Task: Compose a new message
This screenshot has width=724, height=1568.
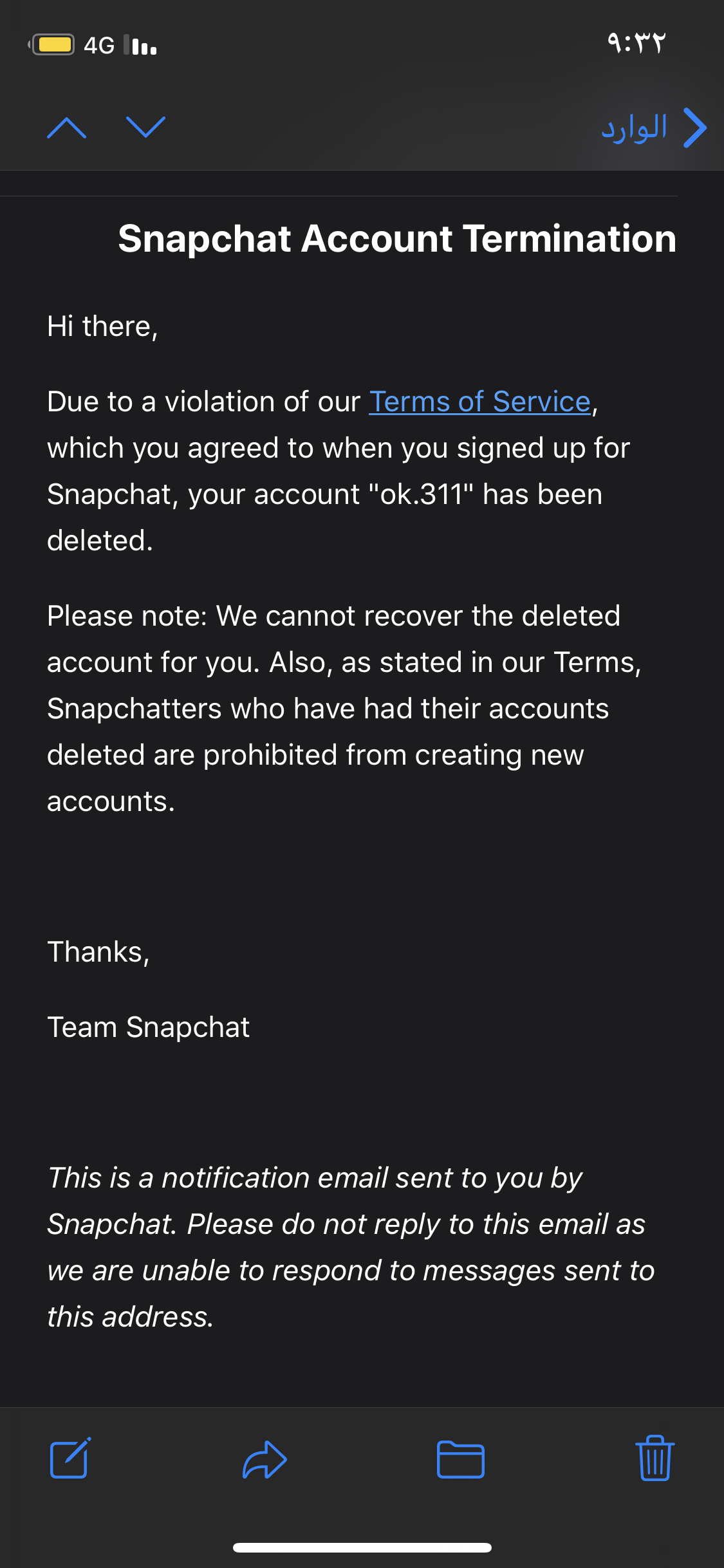Action: pyautogui.click(x=71, y=1458)
